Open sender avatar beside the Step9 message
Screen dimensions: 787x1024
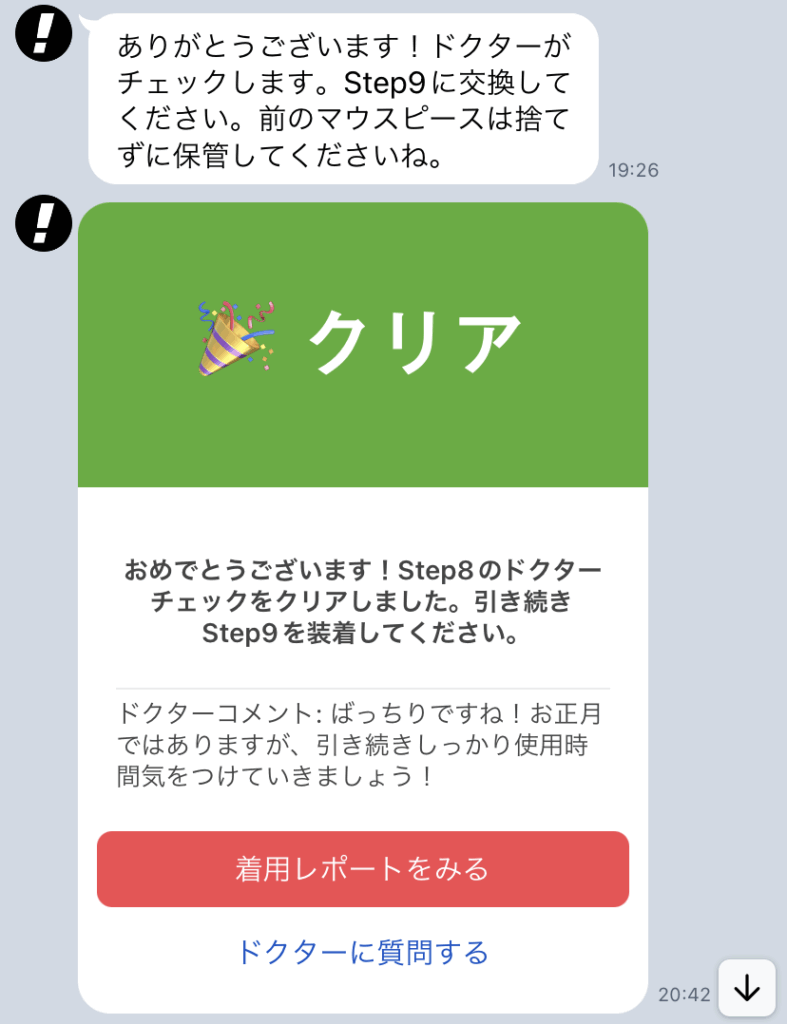(x=44, y=35)
